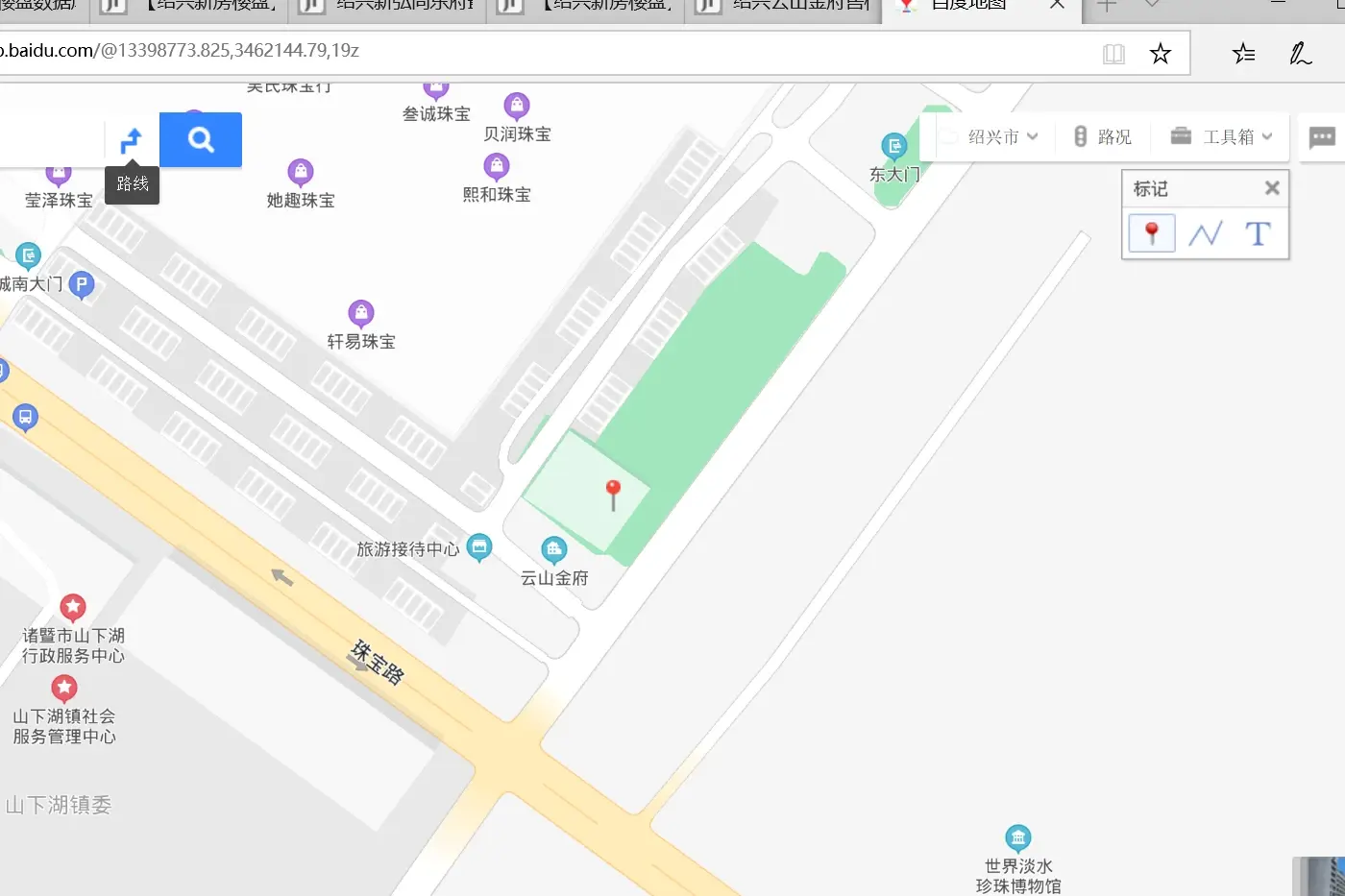
Task: Close the 标记 marker panel
Action: coord(1272,188)
